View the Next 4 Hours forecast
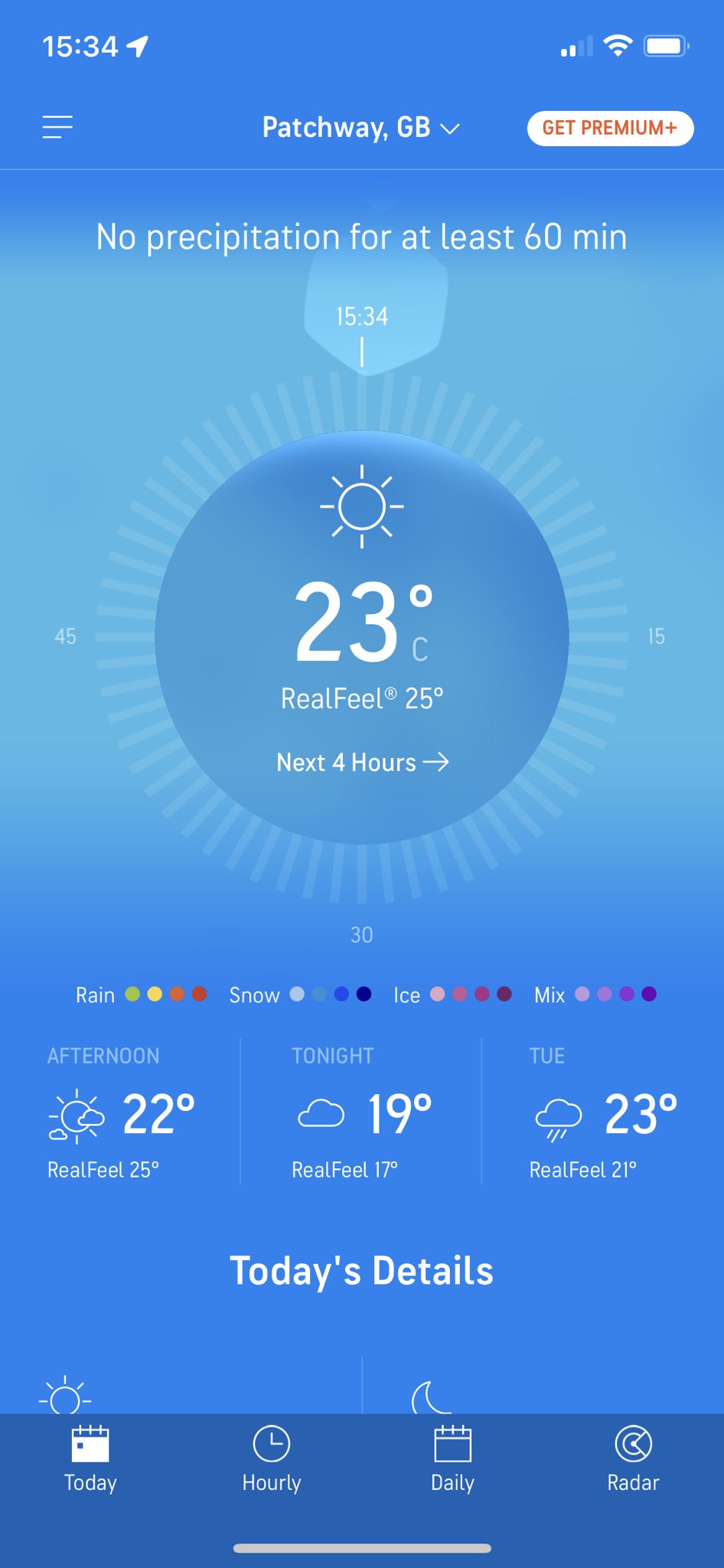Image resolution: width=724 pixels, height=1568 pixels. (x=362, y=763)
